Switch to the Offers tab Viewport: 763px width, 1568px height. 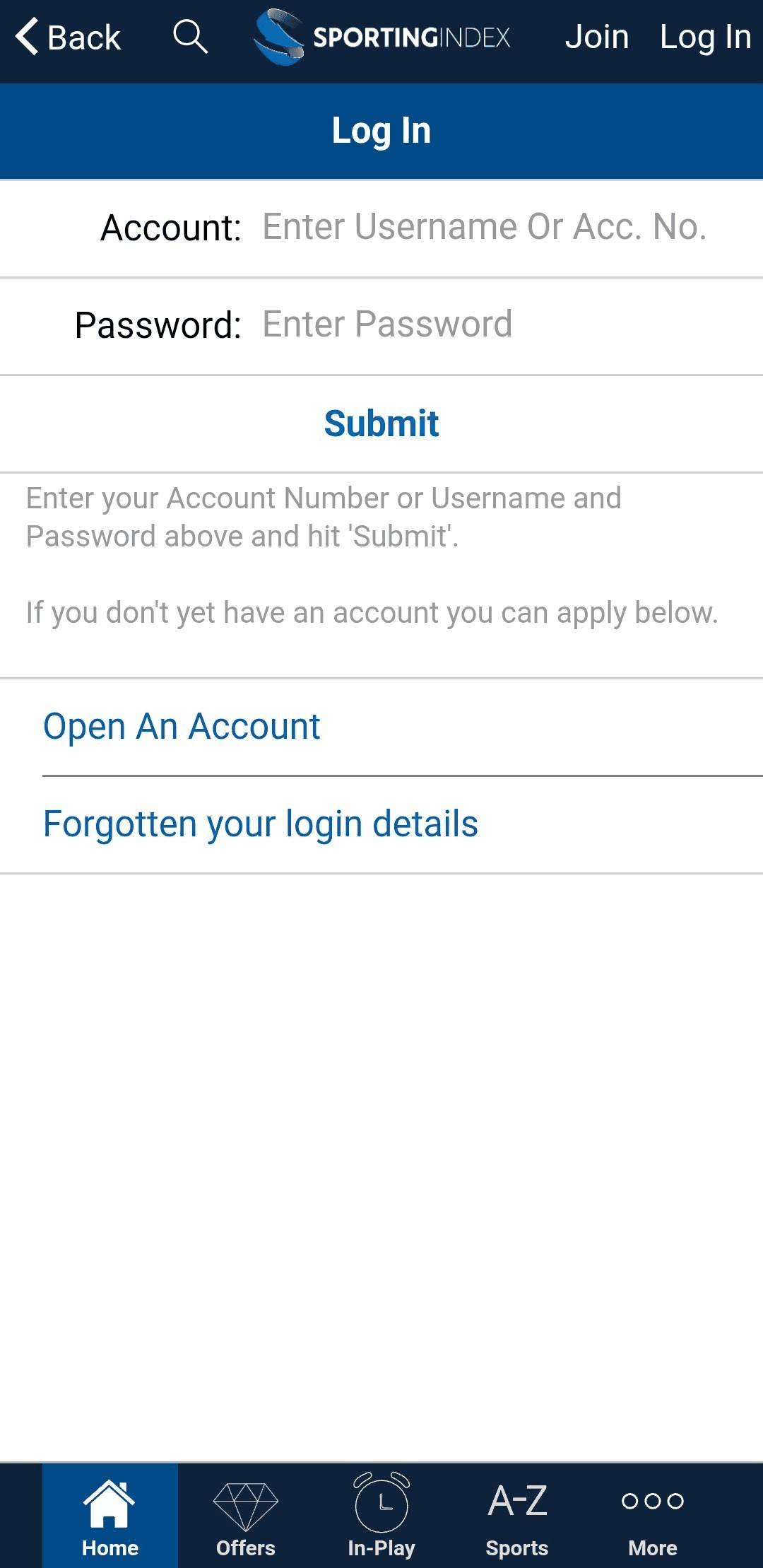click(246, 1516)
